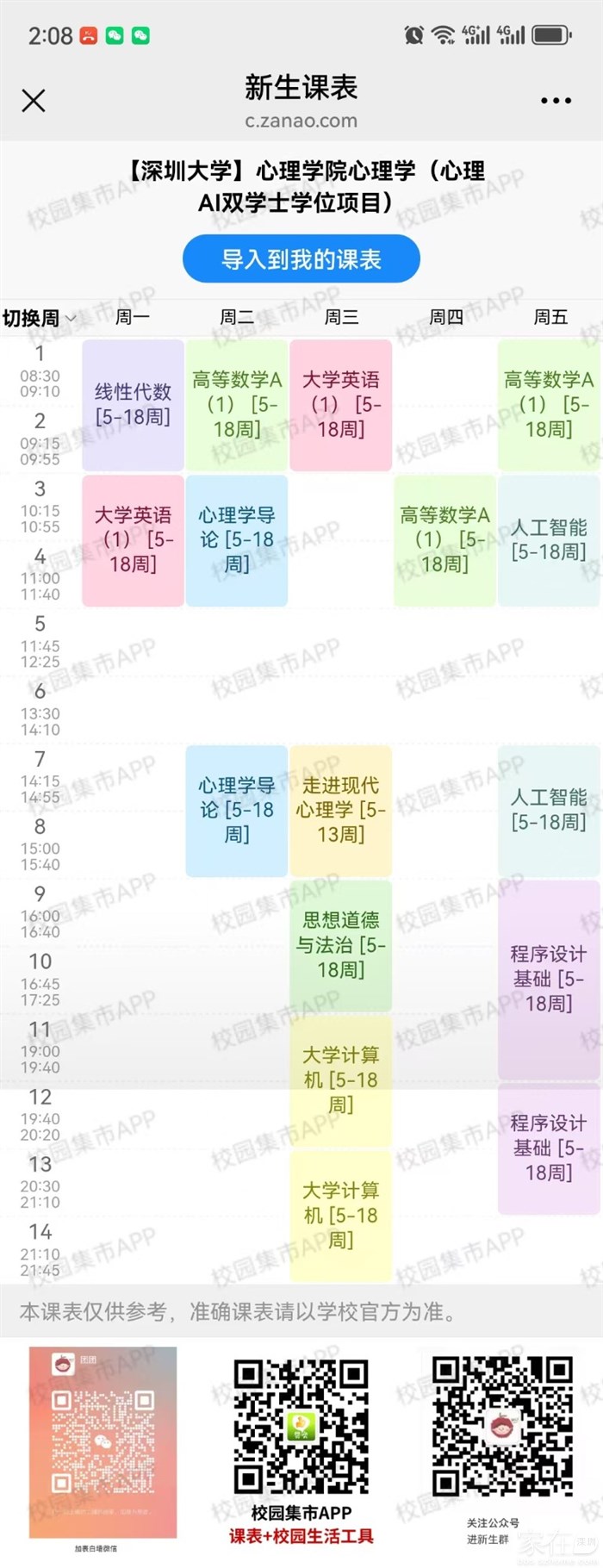The width and height of the screenshot is (603, 1568).
Task: Open Wednesday's 走进现代心理学 course block
Action: (341, 811)
